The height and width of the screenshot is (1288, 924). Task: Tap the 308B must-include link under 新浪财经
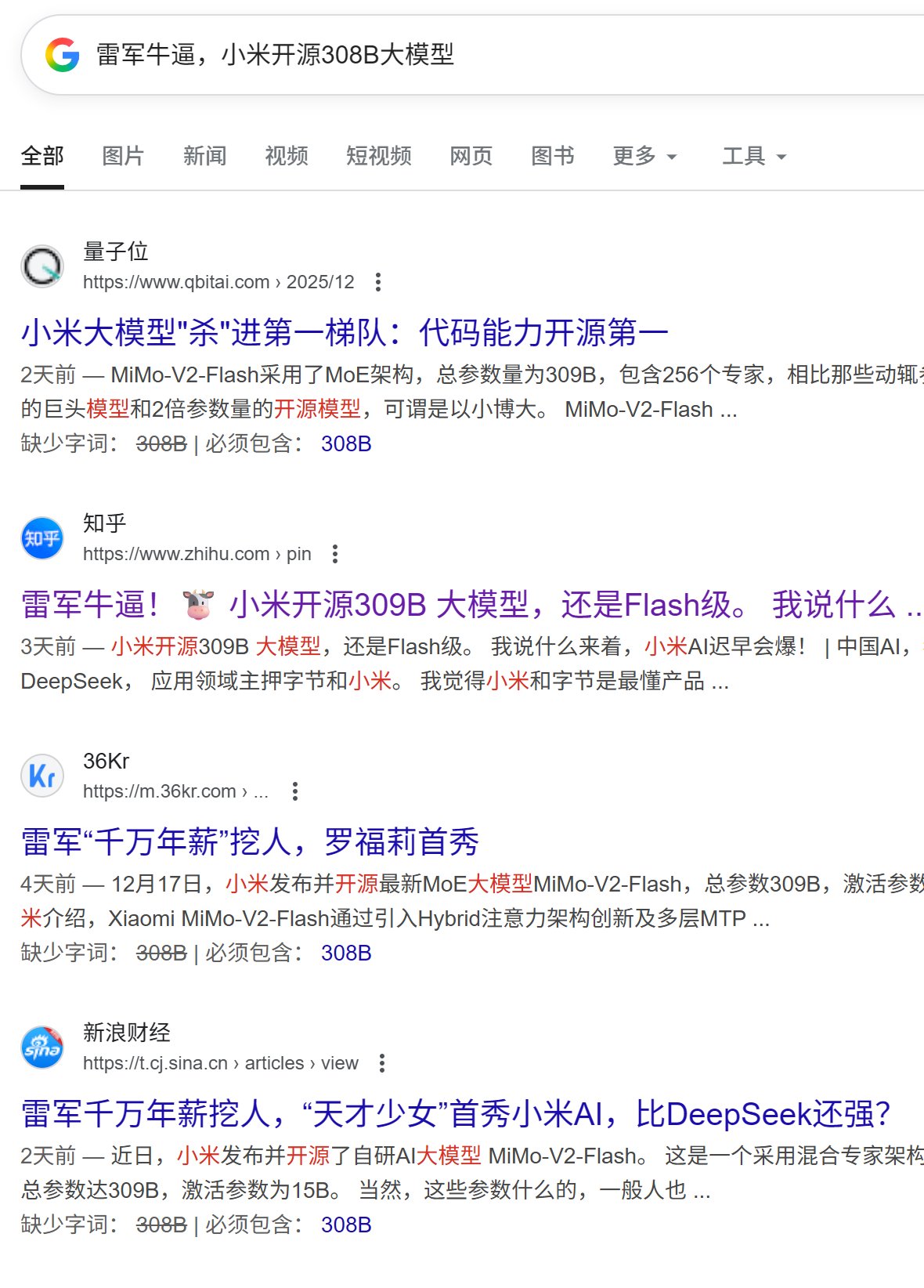click(x=346, y=1225)
